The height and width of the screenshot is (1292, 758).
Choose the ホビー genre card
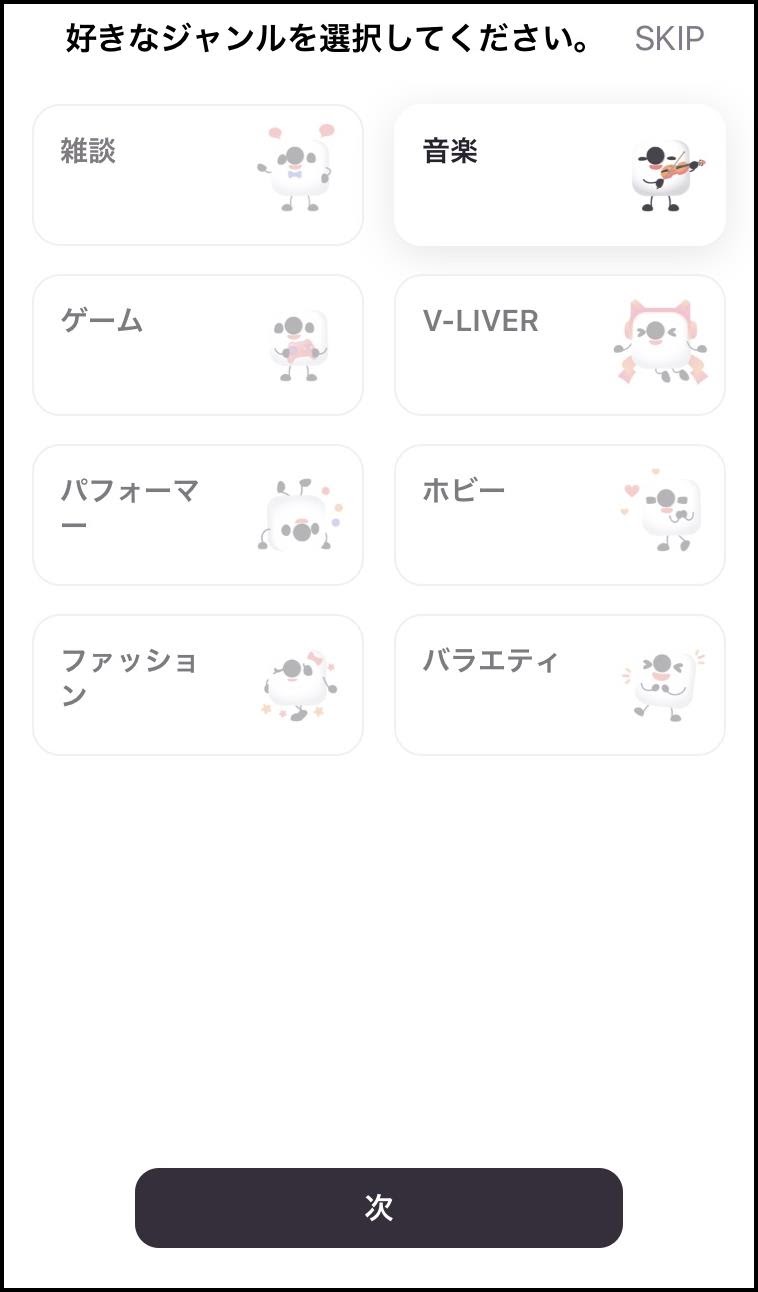(559, 515)
